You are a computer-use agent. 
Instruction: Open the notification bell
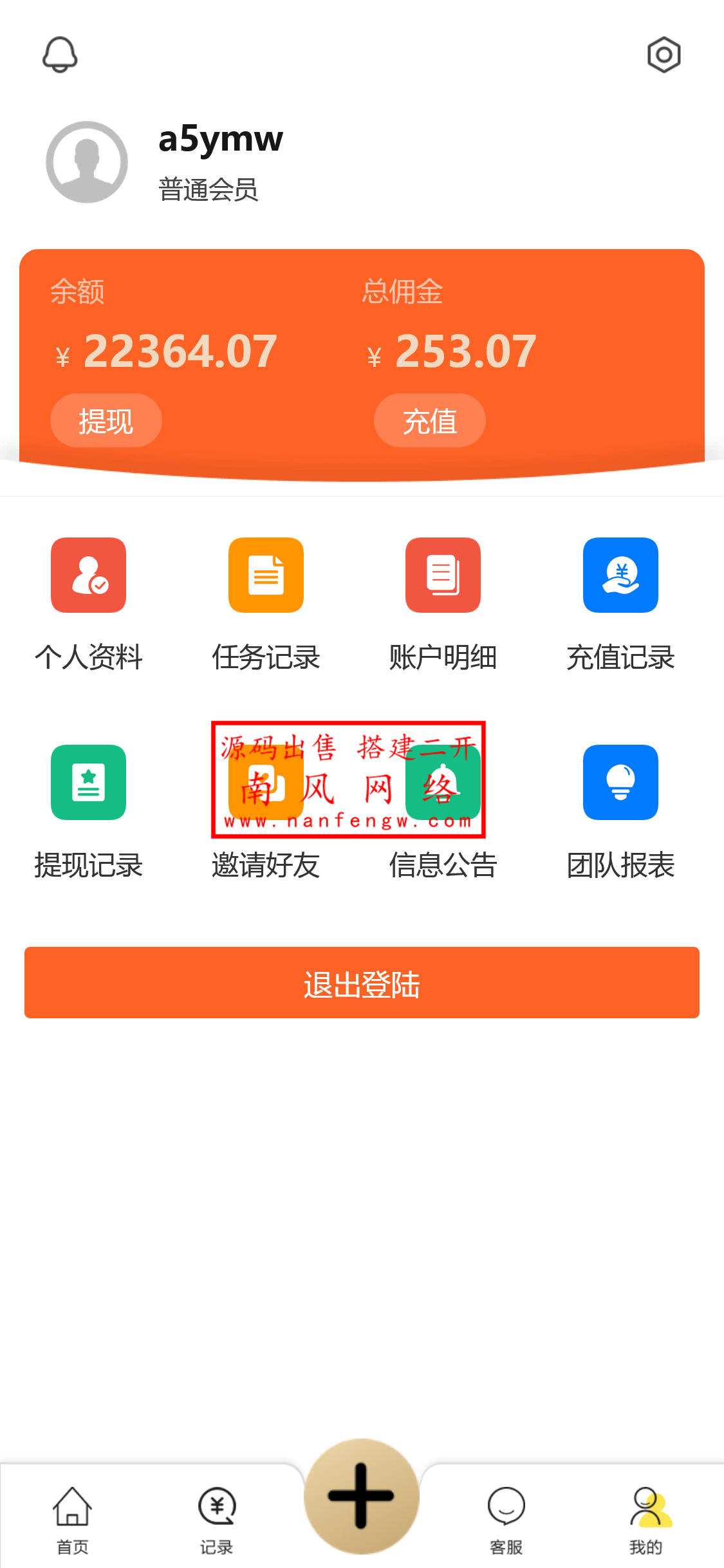[60, 55]
